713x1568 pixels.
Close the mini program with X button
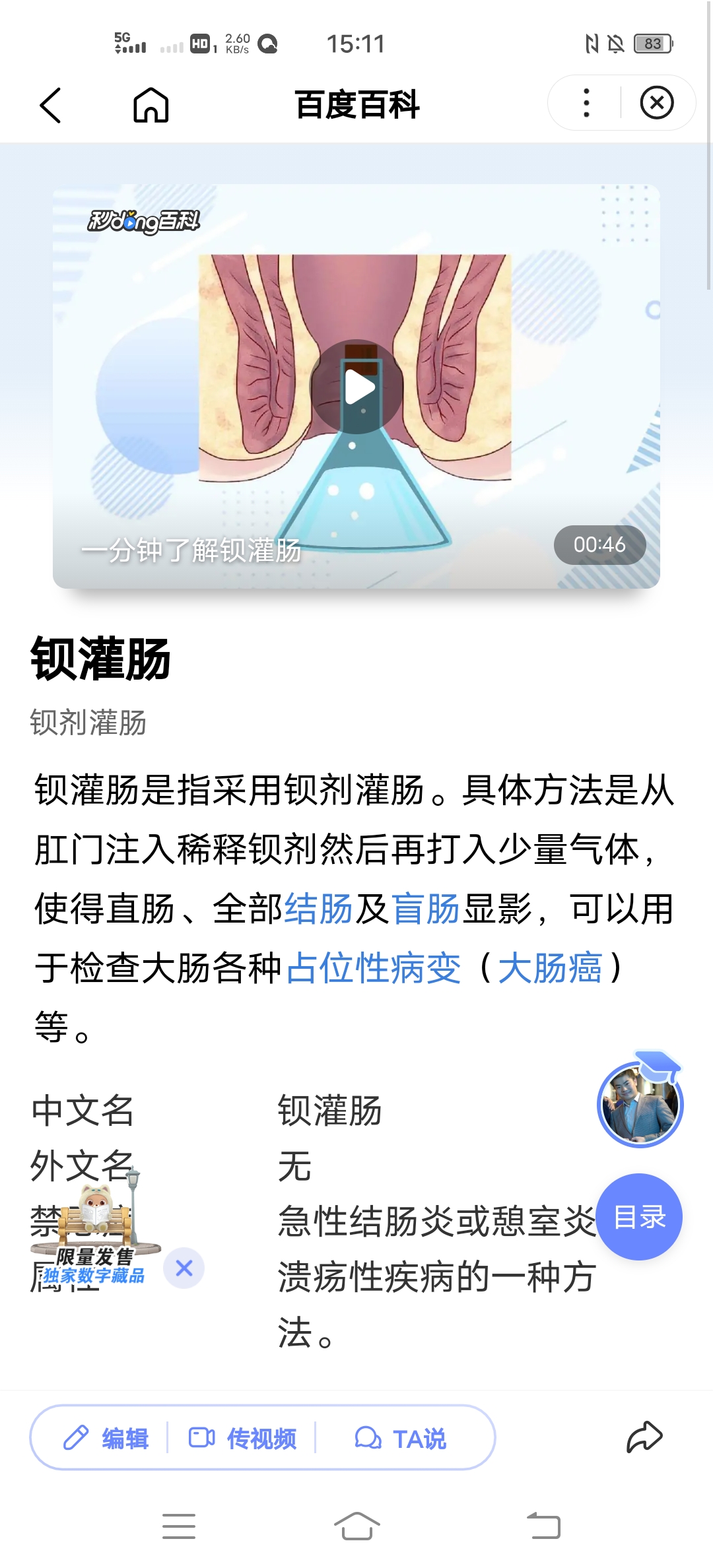tap(656, 103)
